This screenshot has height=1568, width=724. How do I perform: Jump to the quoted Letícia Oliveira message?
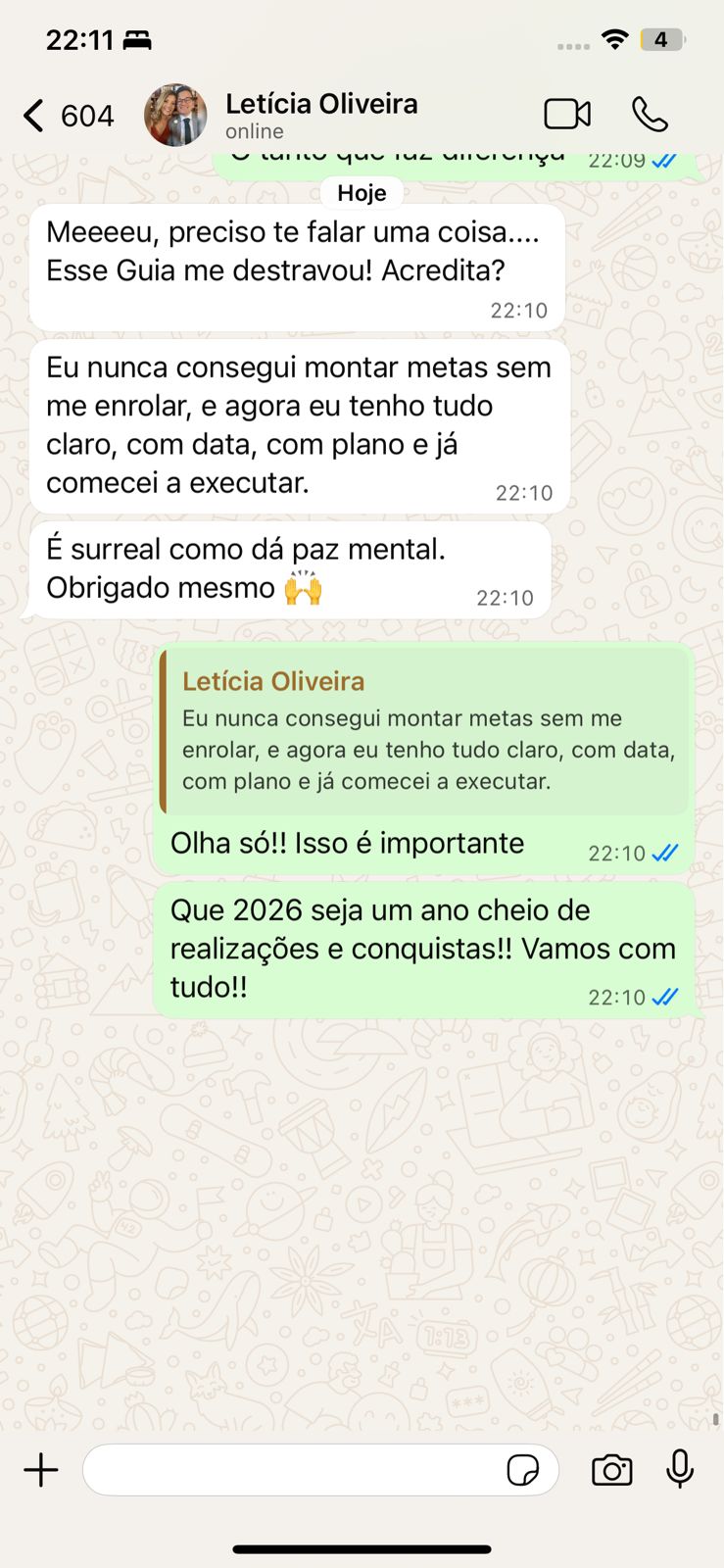click(423, 732)
